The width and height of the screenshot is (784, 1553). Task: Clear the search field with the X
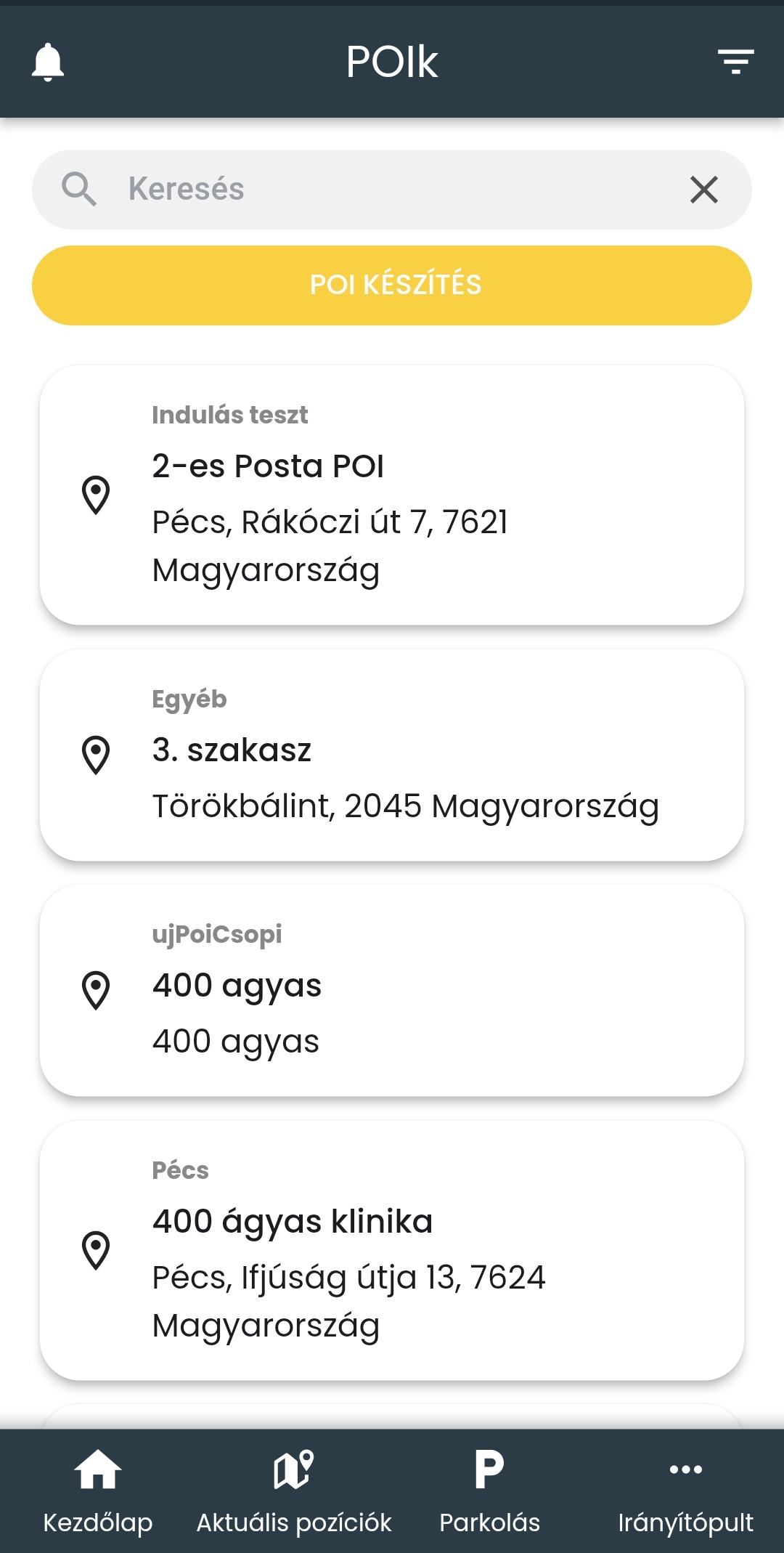pos(703,190)
